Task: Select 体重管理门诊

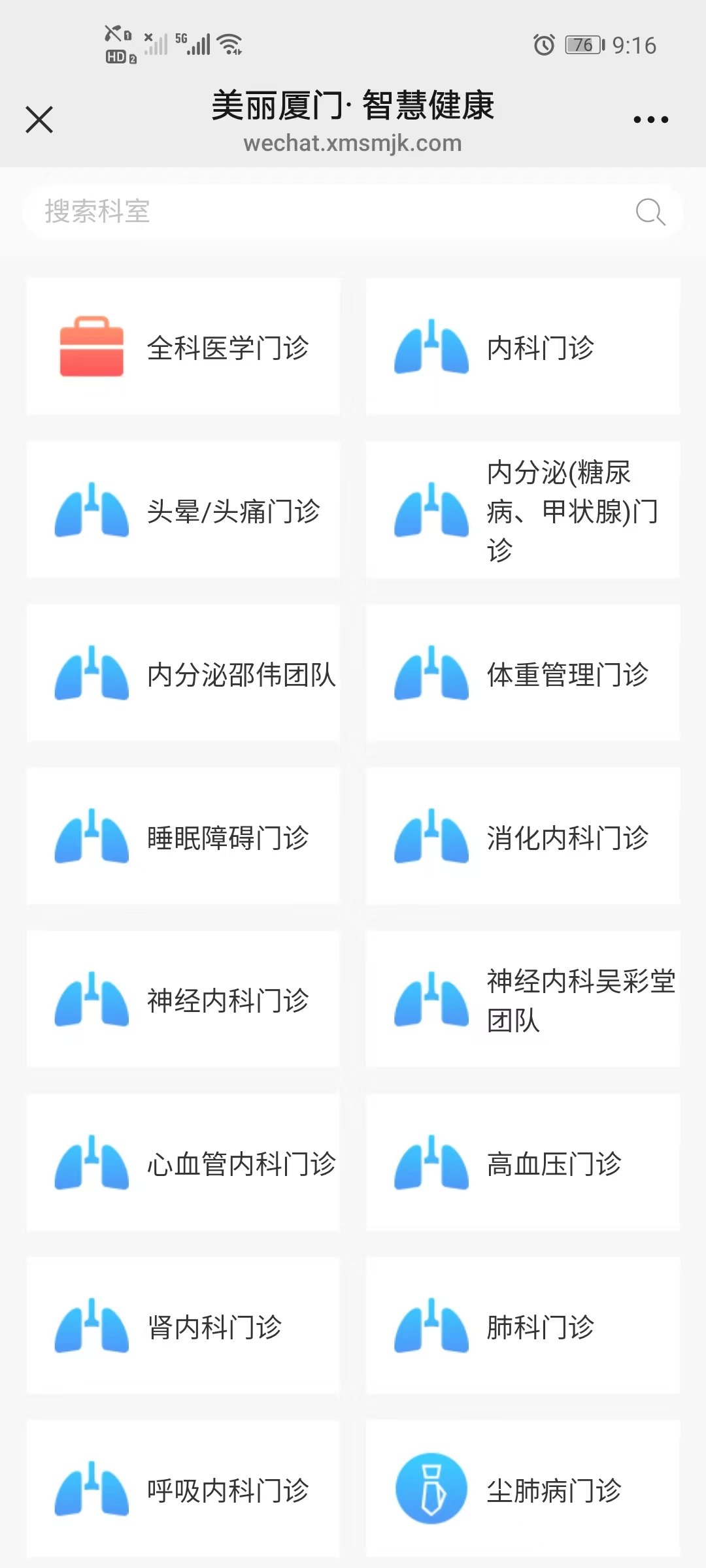Action: click(x=523, y=673)
